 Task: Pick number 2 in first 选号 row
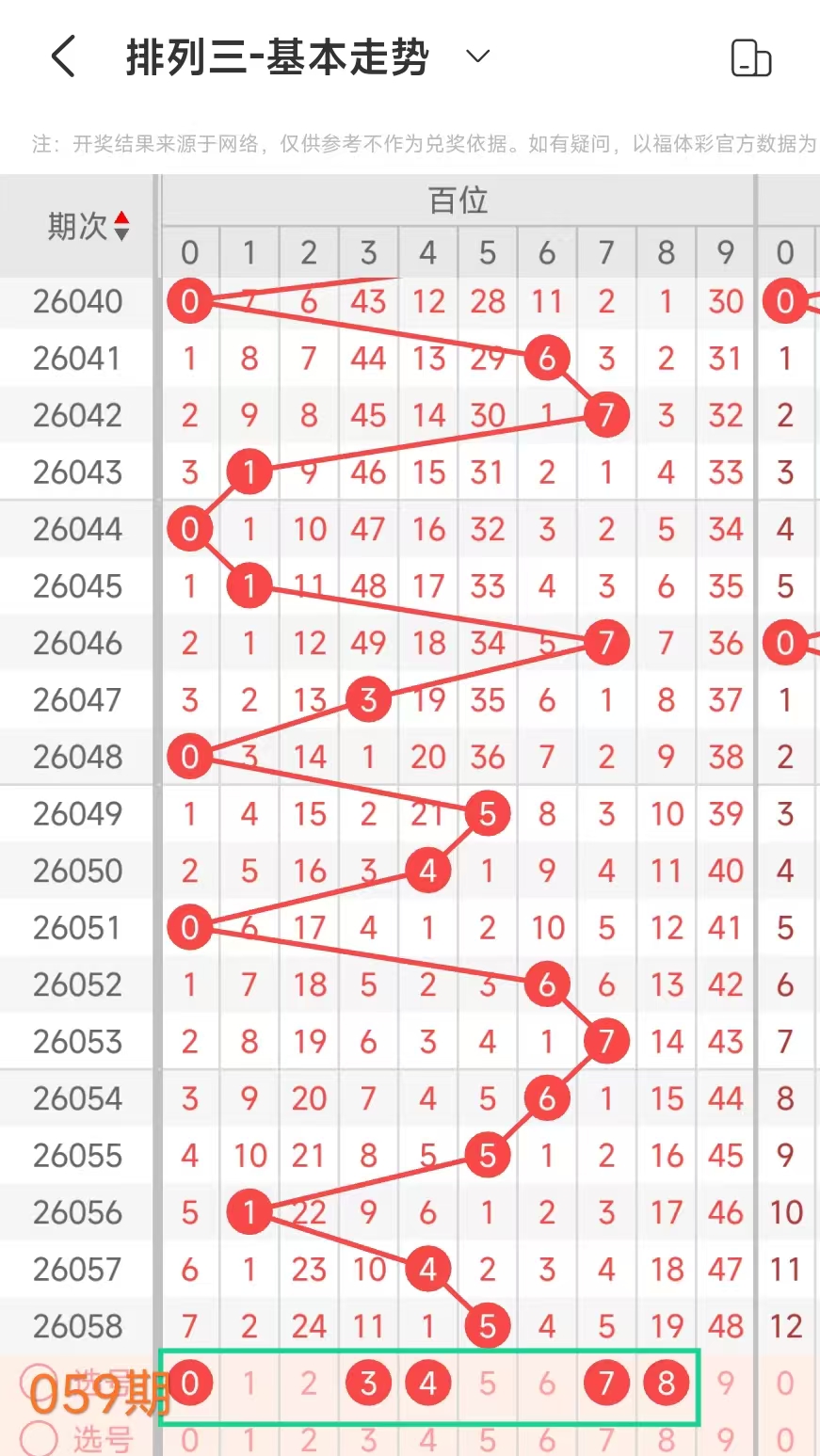pyautogui.click(x=309, y=1383)
